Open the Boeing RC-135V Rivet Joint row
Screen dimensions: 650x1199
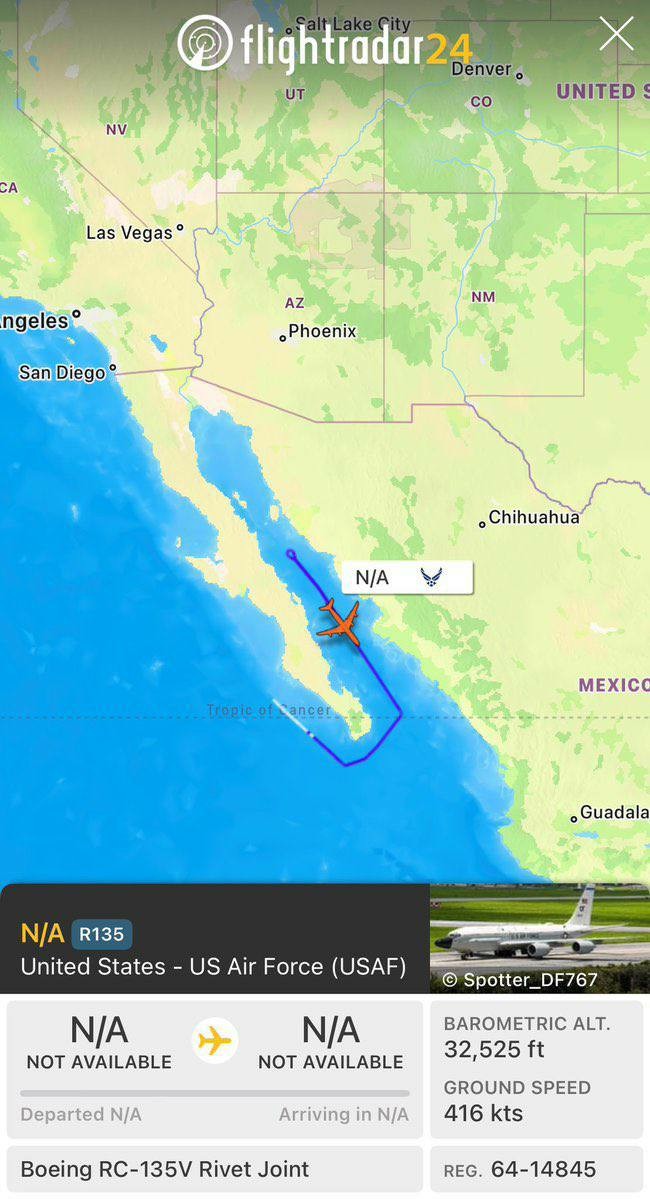pyautogui.click(x=215, y=1169)
